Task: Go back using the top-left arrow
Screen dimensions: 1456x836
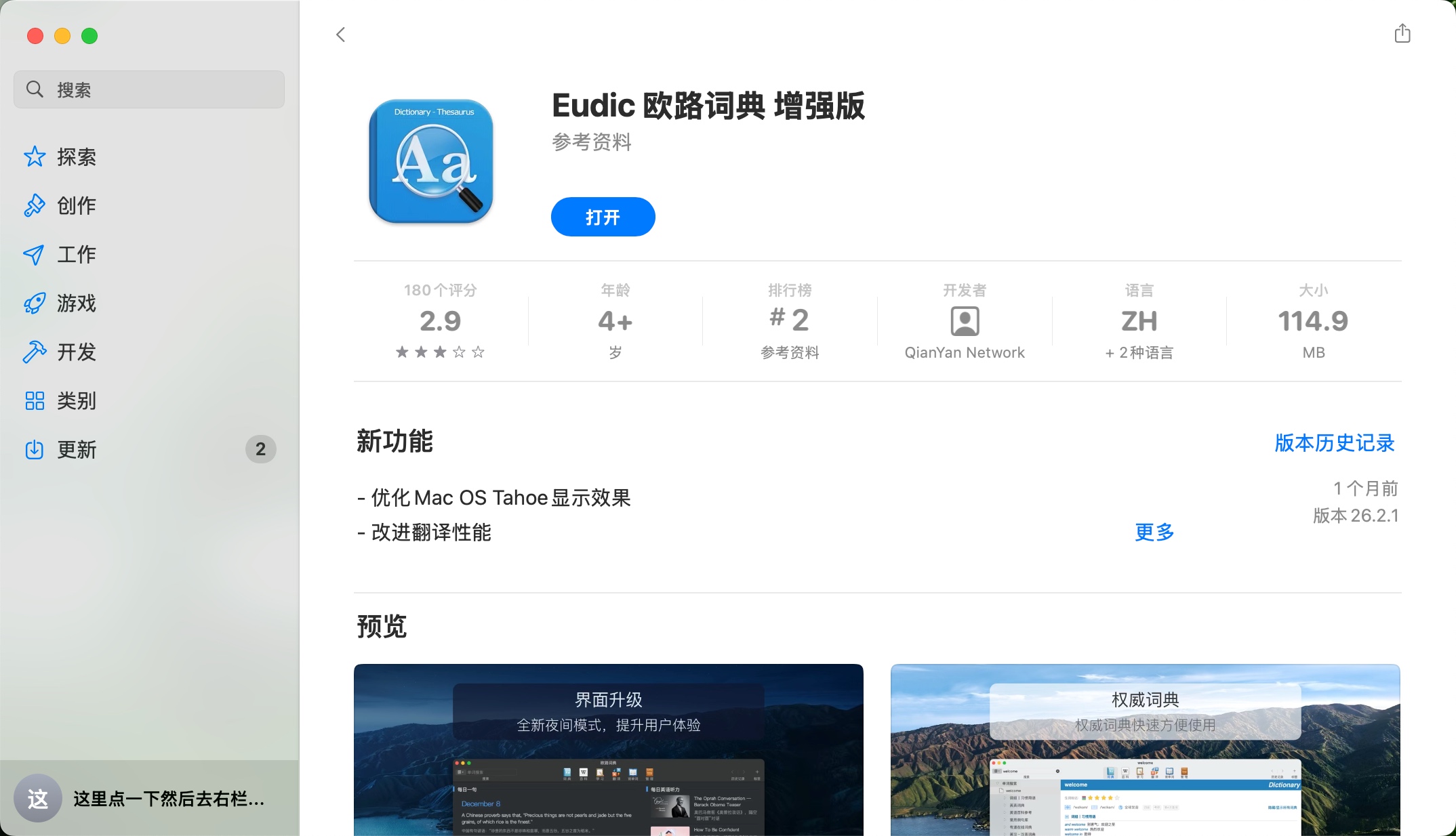Action: coord(341,35)
